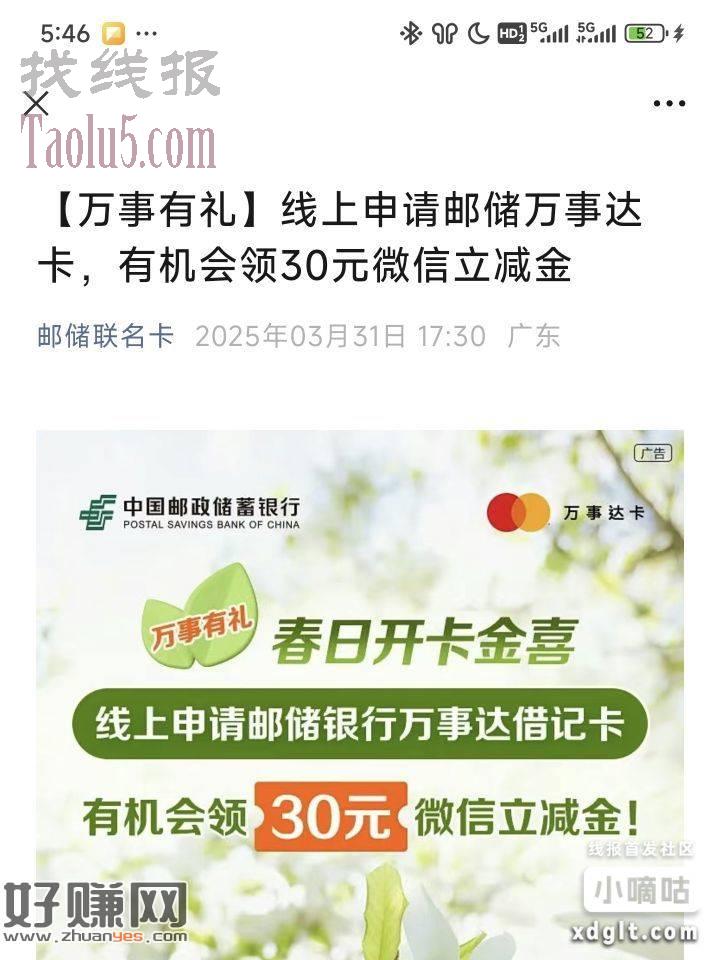This screenshot has height=960, width=720.
Task: Open the 邮储联名卡 account link
Action: pyautogui.click(x=105, y=336)
